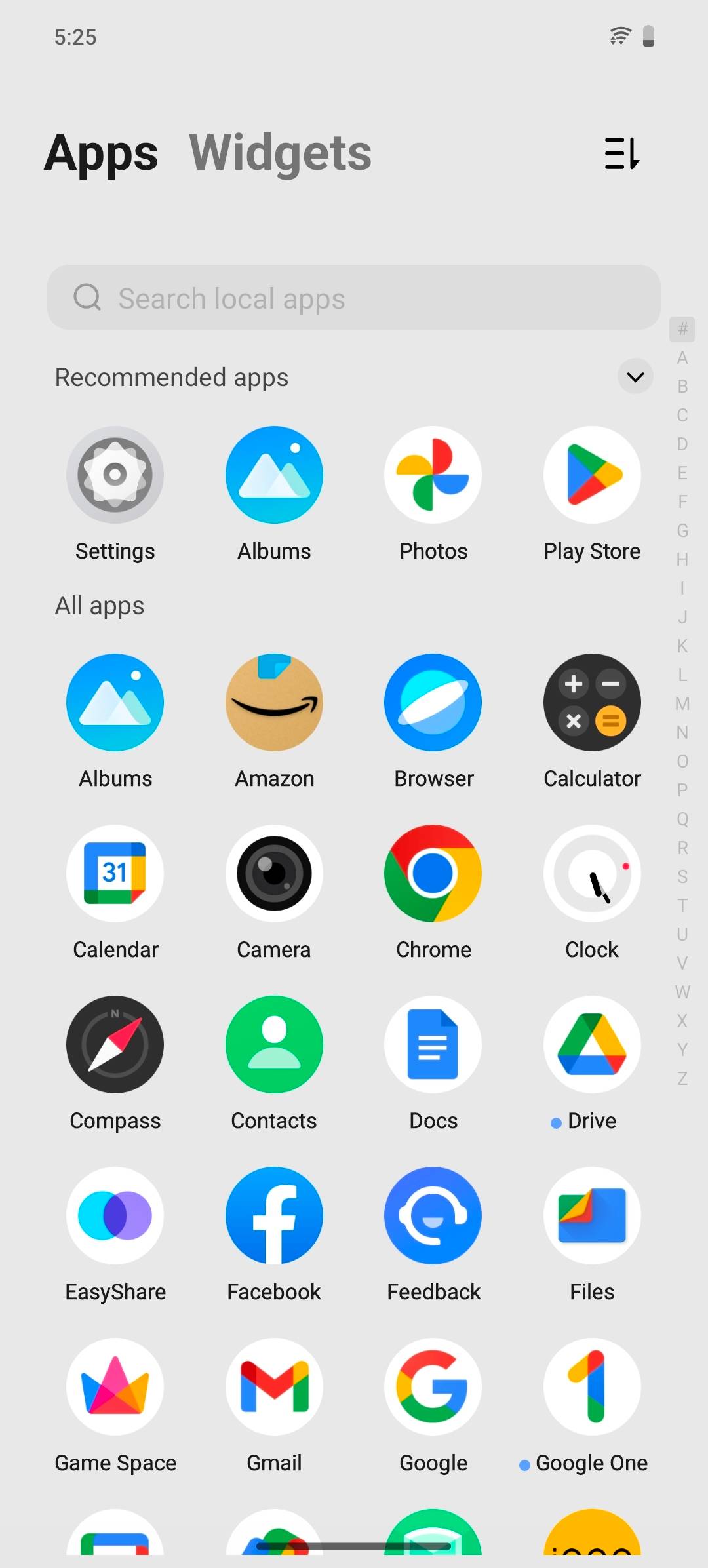The image size is (708, 1568).
Task: Open the Play Store
Action: tap(592, 475)
